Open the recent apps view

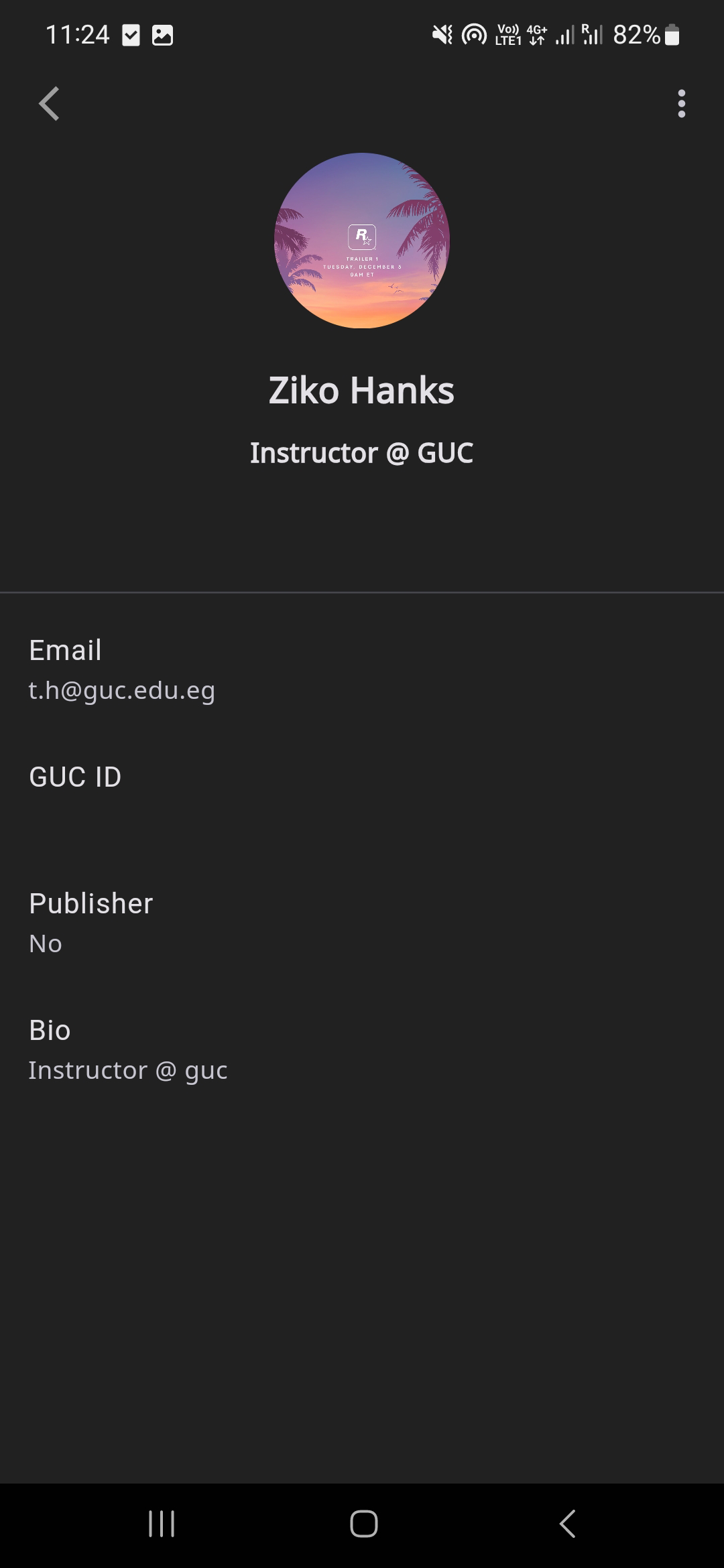(x=162, y=1524)
